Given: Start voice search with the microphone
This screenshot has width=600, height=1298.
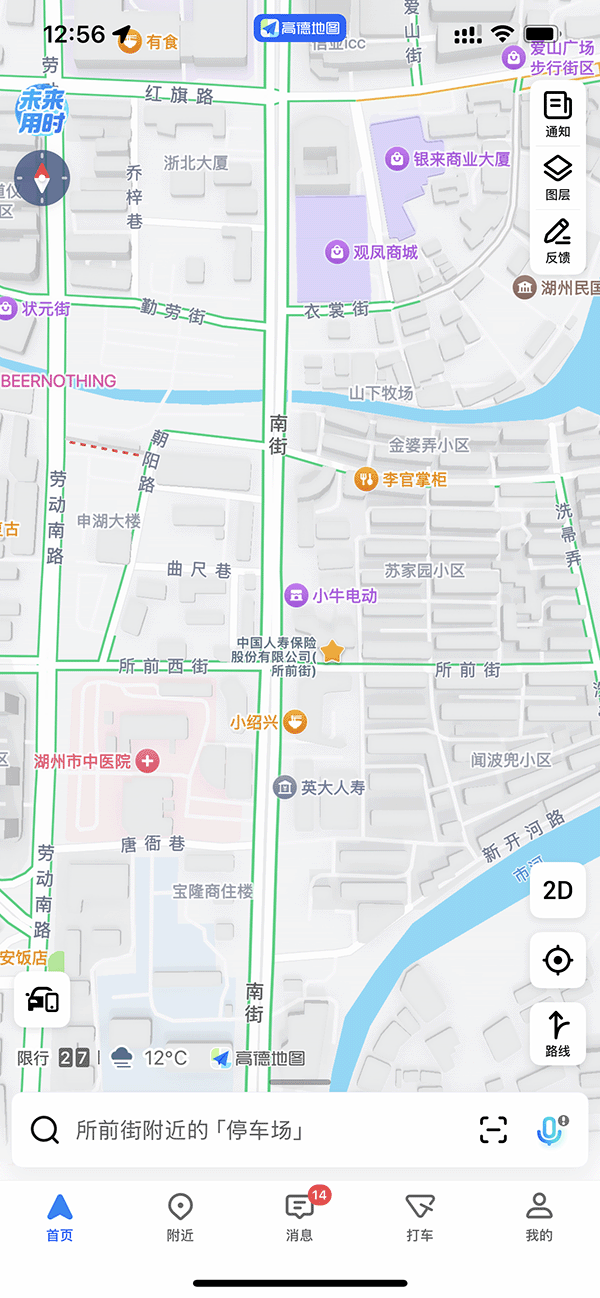Looking at the screenshot, I should 549,1130.
